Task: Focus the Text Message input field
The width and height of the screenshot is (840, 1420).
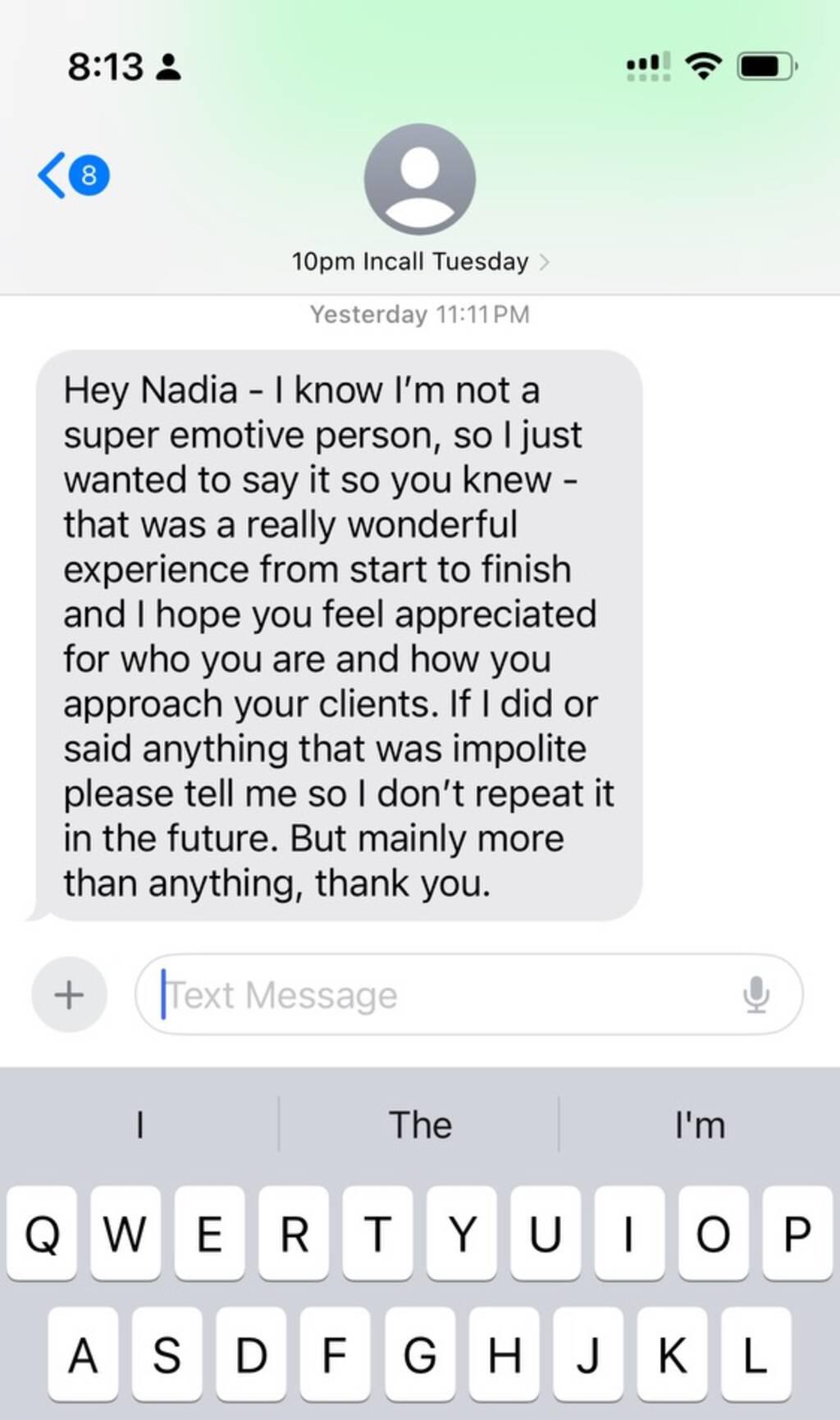Action: click(x=443, y=994)
